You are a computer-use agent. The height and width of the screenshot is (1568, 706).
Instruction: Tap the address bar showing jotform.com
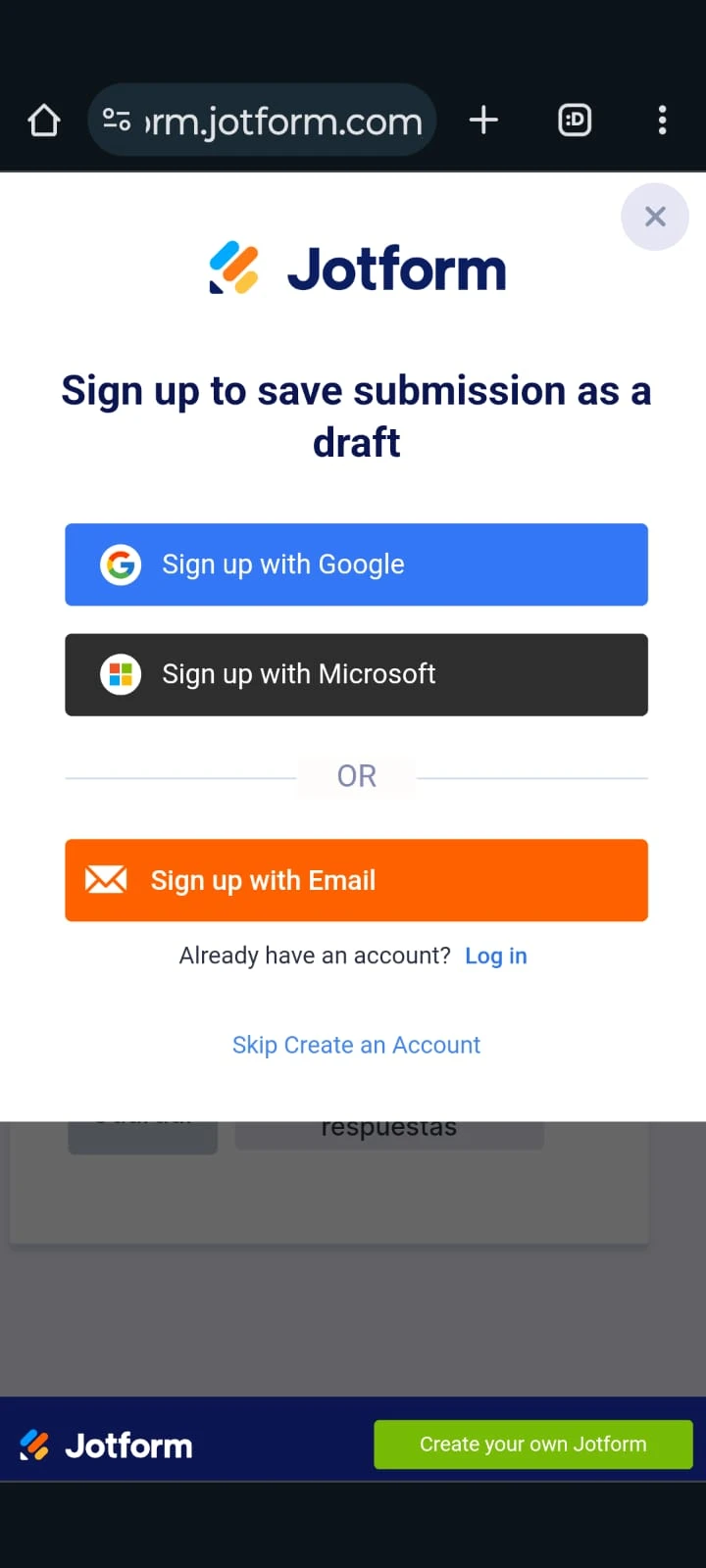[284, 120]
